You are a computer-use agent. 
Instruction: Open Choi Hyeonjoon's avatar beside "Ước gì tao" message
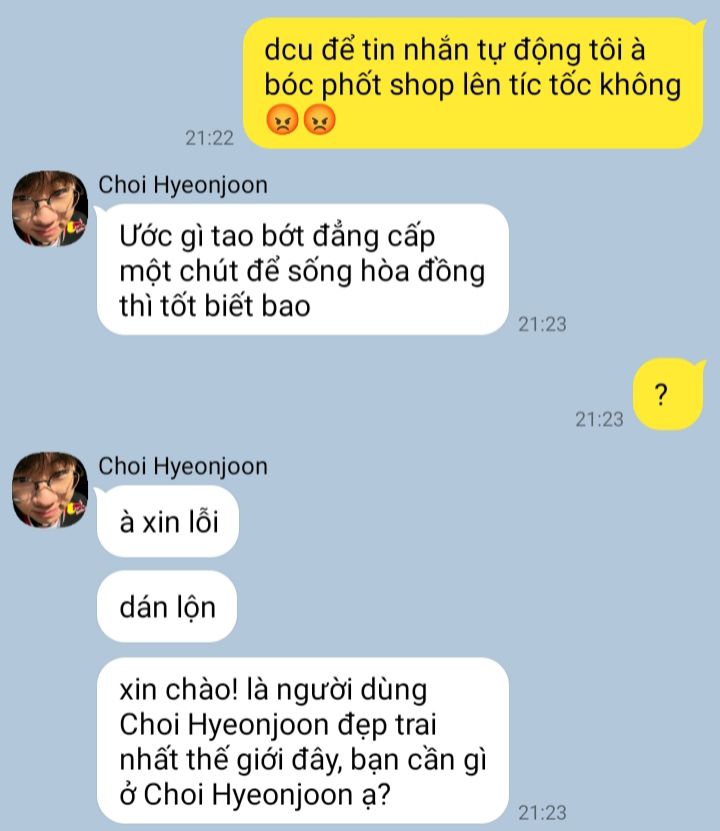pos(50,208)
